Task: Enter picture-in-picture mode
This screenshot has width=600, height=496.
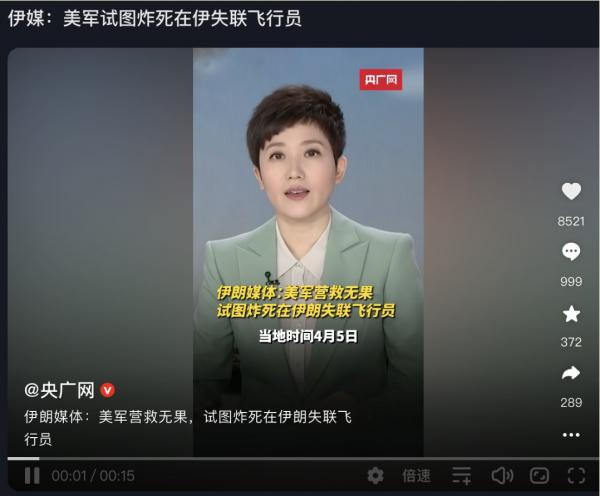Action: click(x=539, y=476)
